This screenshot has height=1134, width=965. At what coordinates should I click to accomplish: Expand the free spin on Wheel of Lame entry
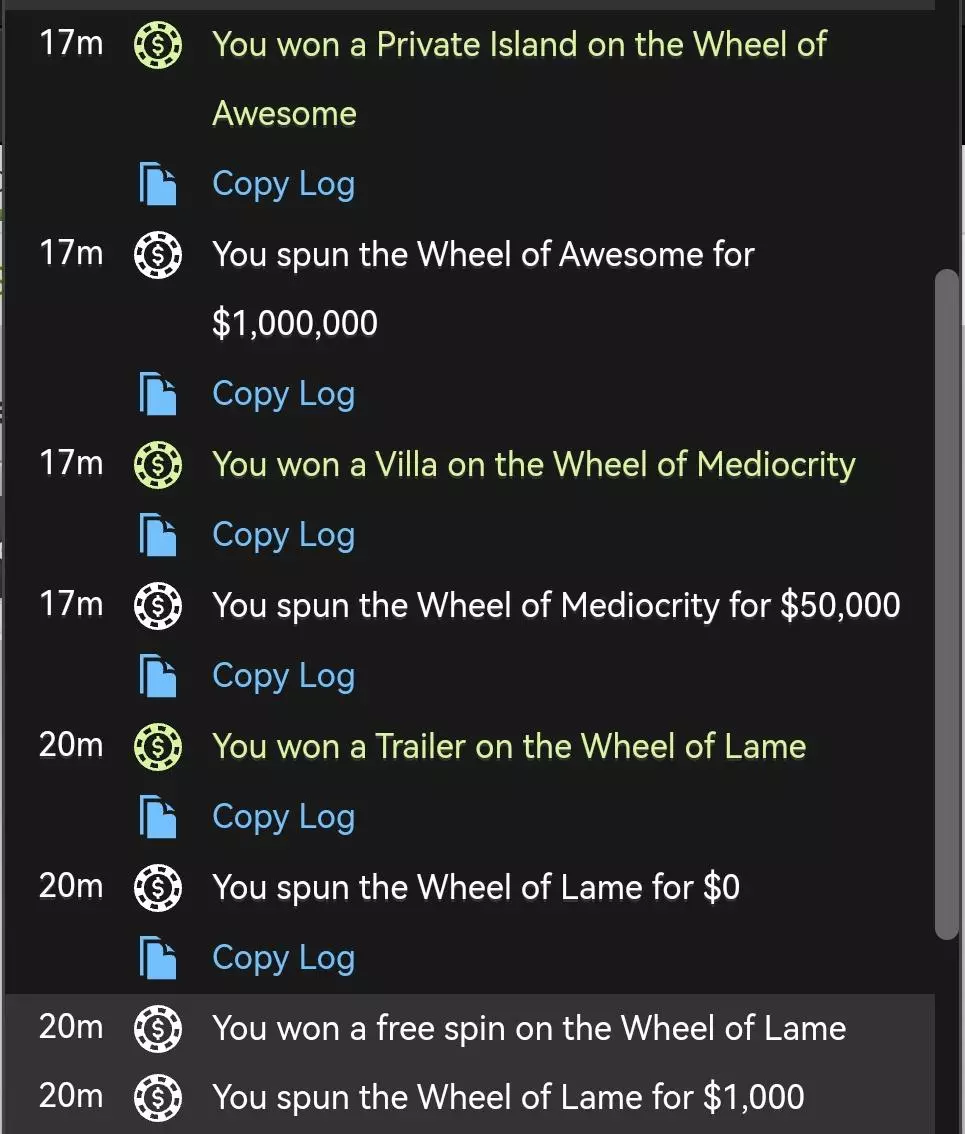pos(528,1028)
